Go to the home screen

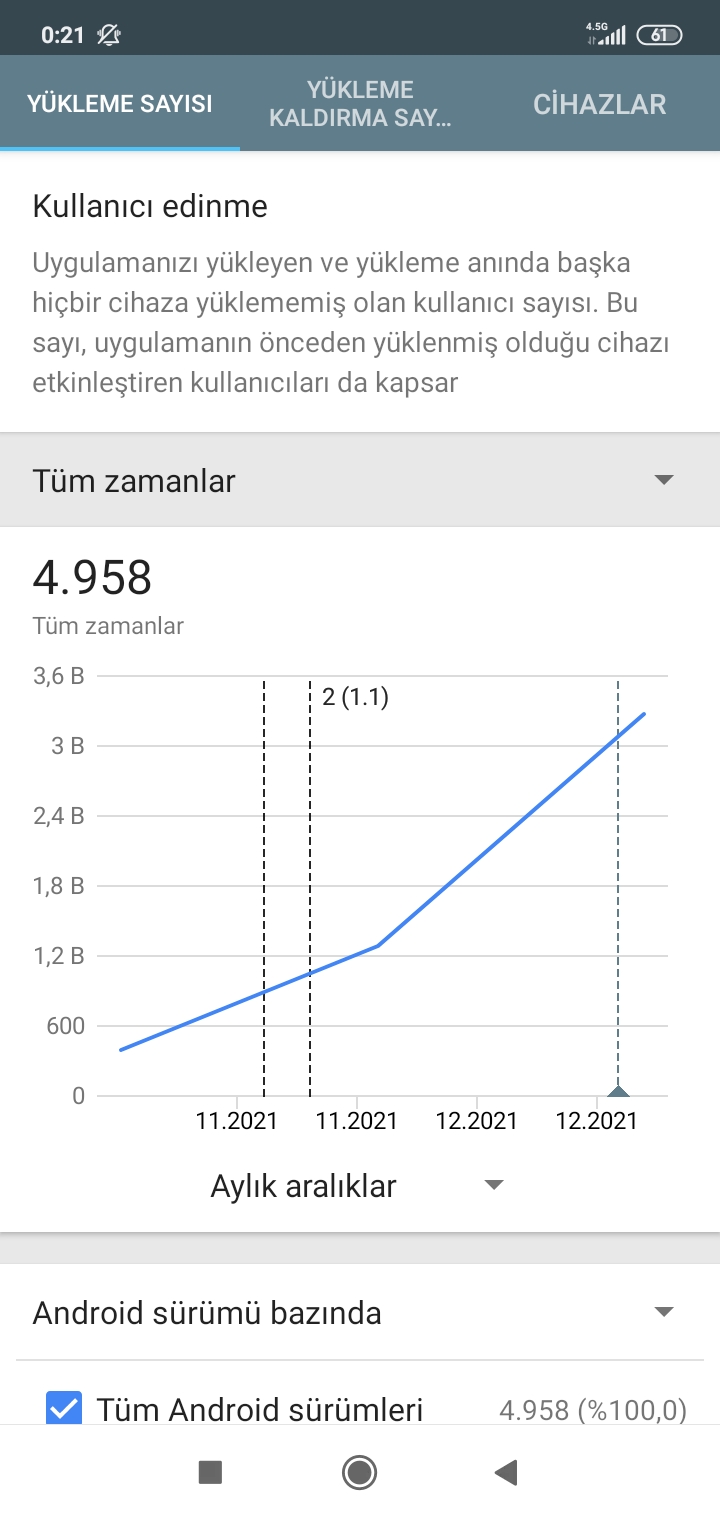pos(359,1472)
